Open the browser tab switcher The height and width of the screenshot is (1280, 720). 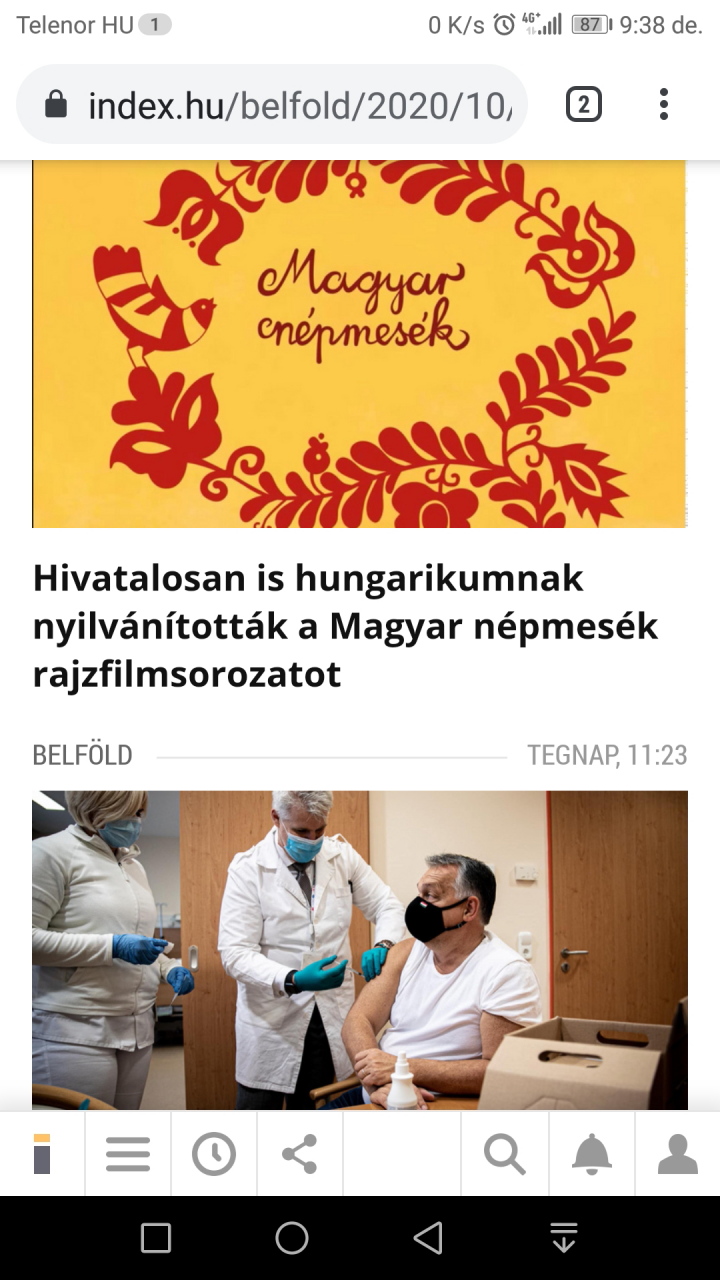pos(584,104)
